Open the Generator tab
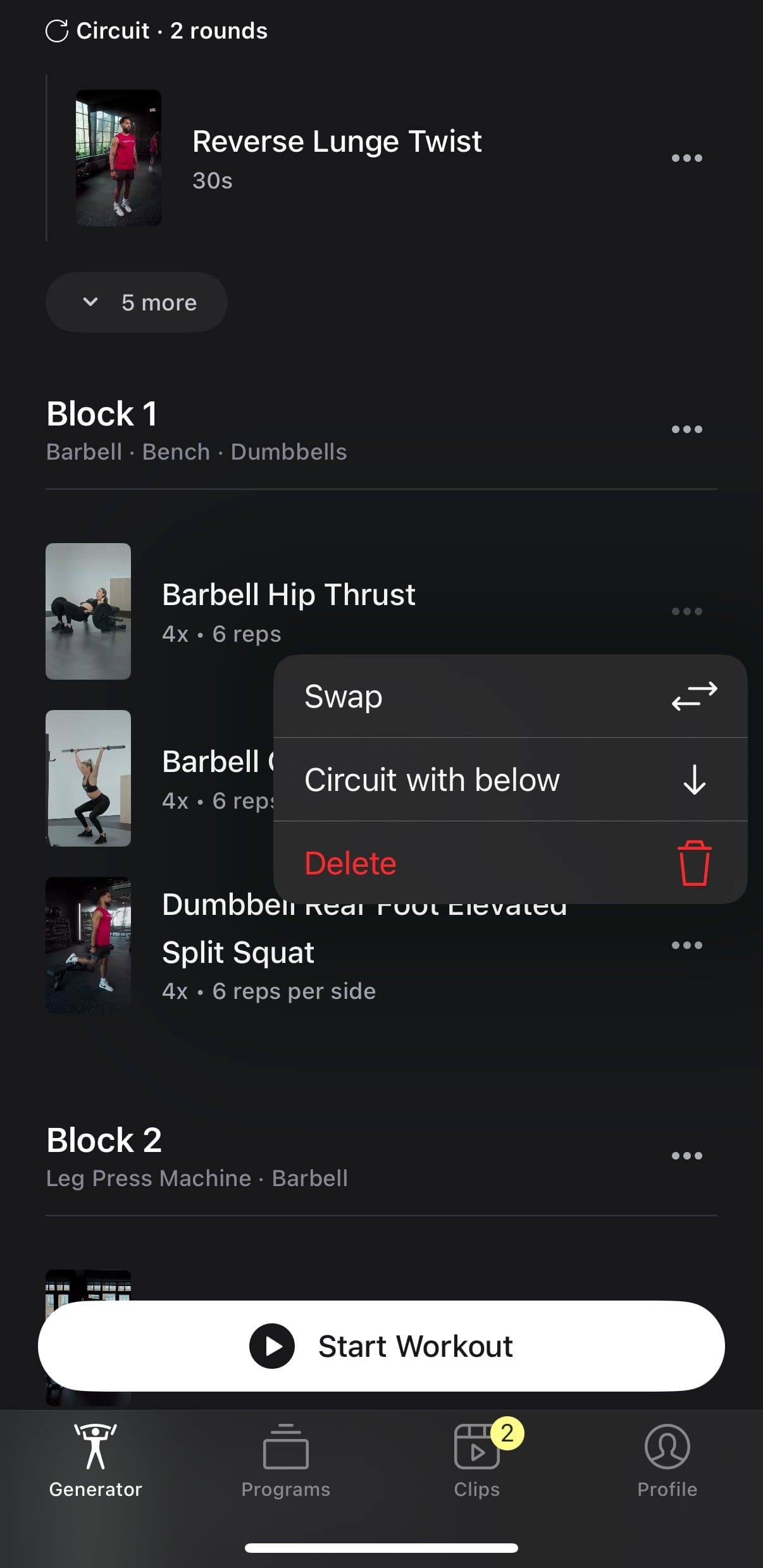This screenshot has width=763, height=1568. [96, 1460]
